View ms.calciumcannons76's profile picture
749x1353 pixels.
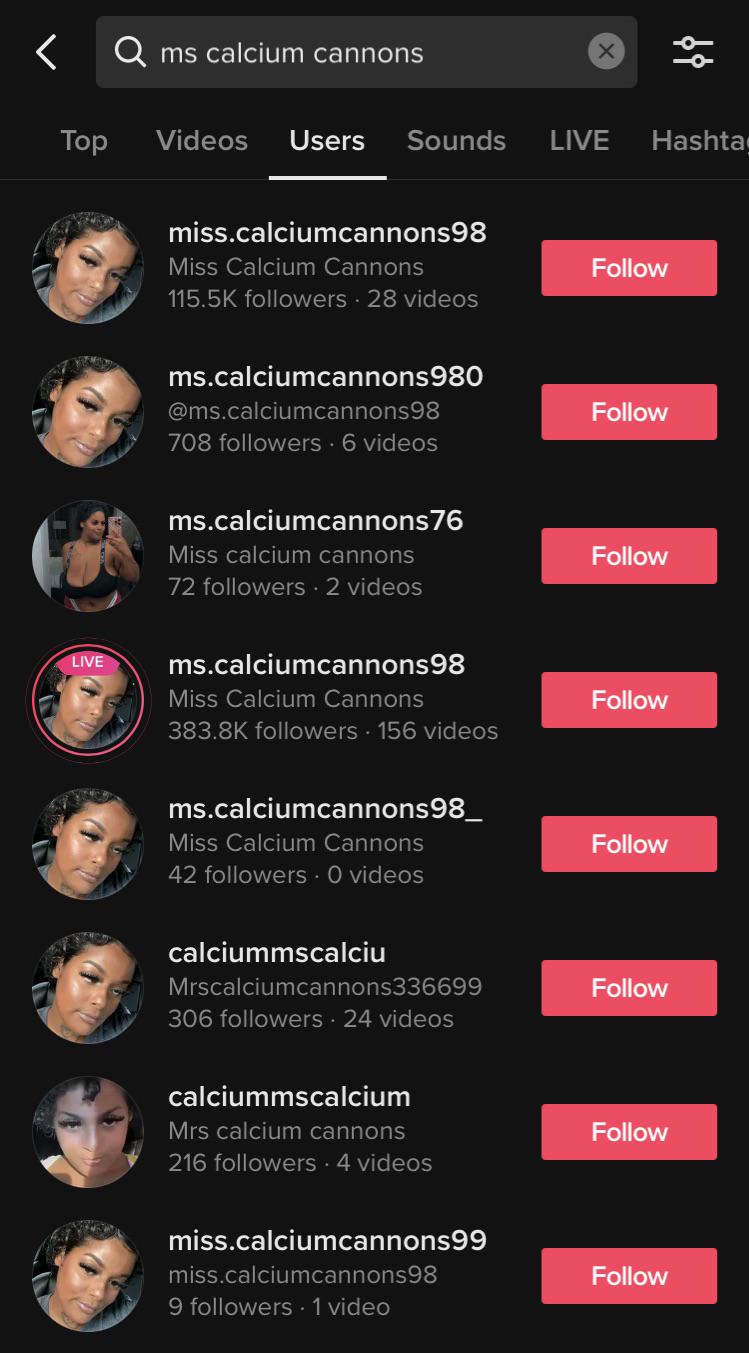(x=88, y=555)
